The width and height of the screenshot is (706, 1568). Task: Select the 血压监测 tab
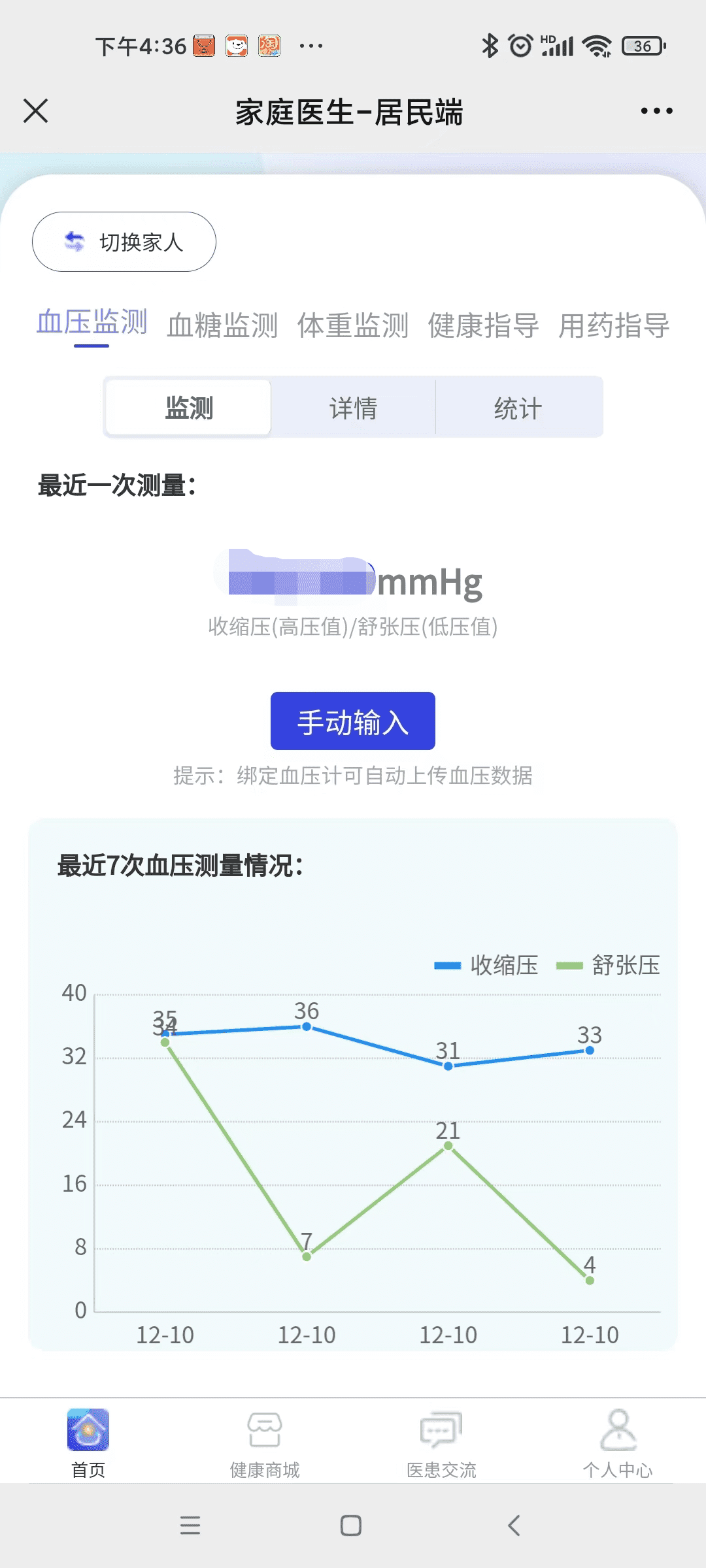[x=92, y=323]
